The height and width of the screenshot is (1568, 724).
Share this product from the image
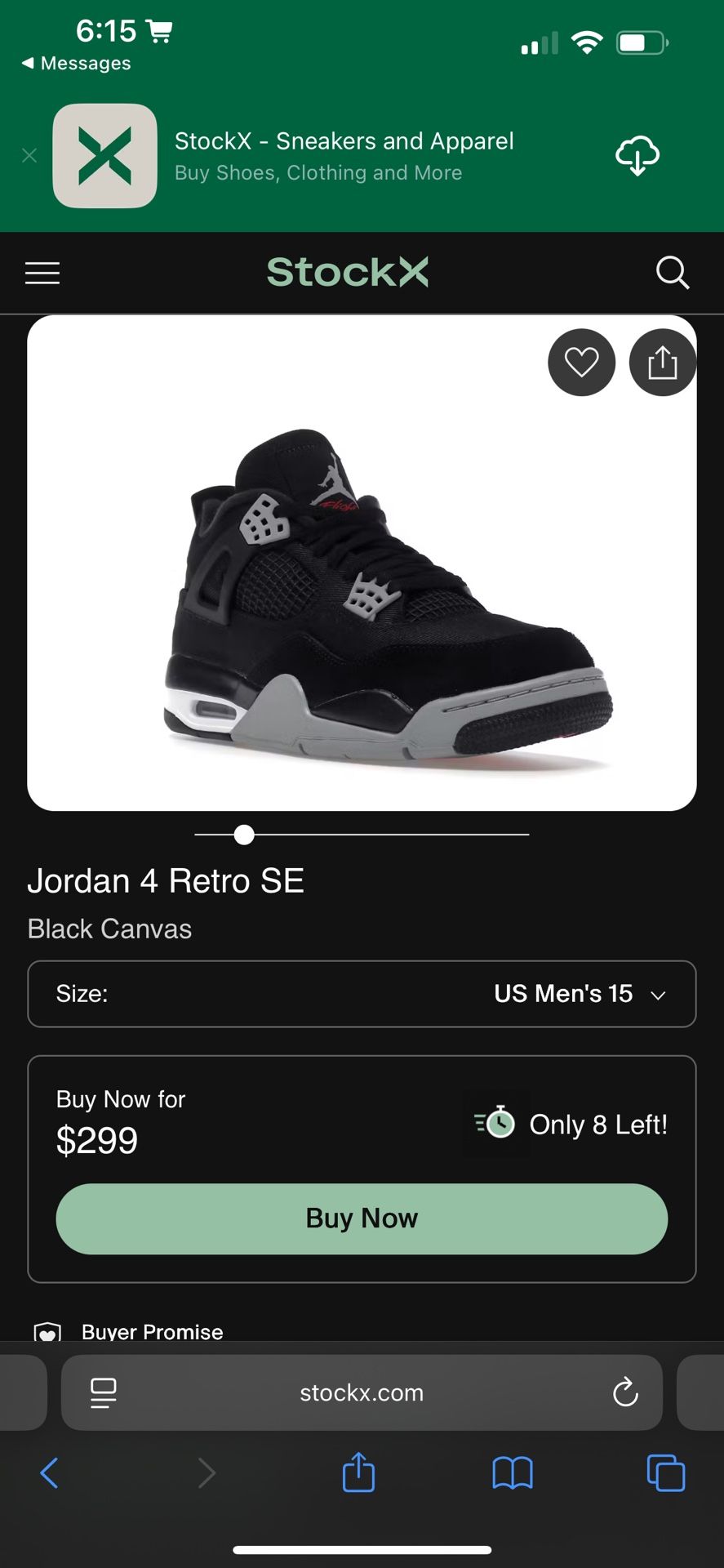coord(662,363)
